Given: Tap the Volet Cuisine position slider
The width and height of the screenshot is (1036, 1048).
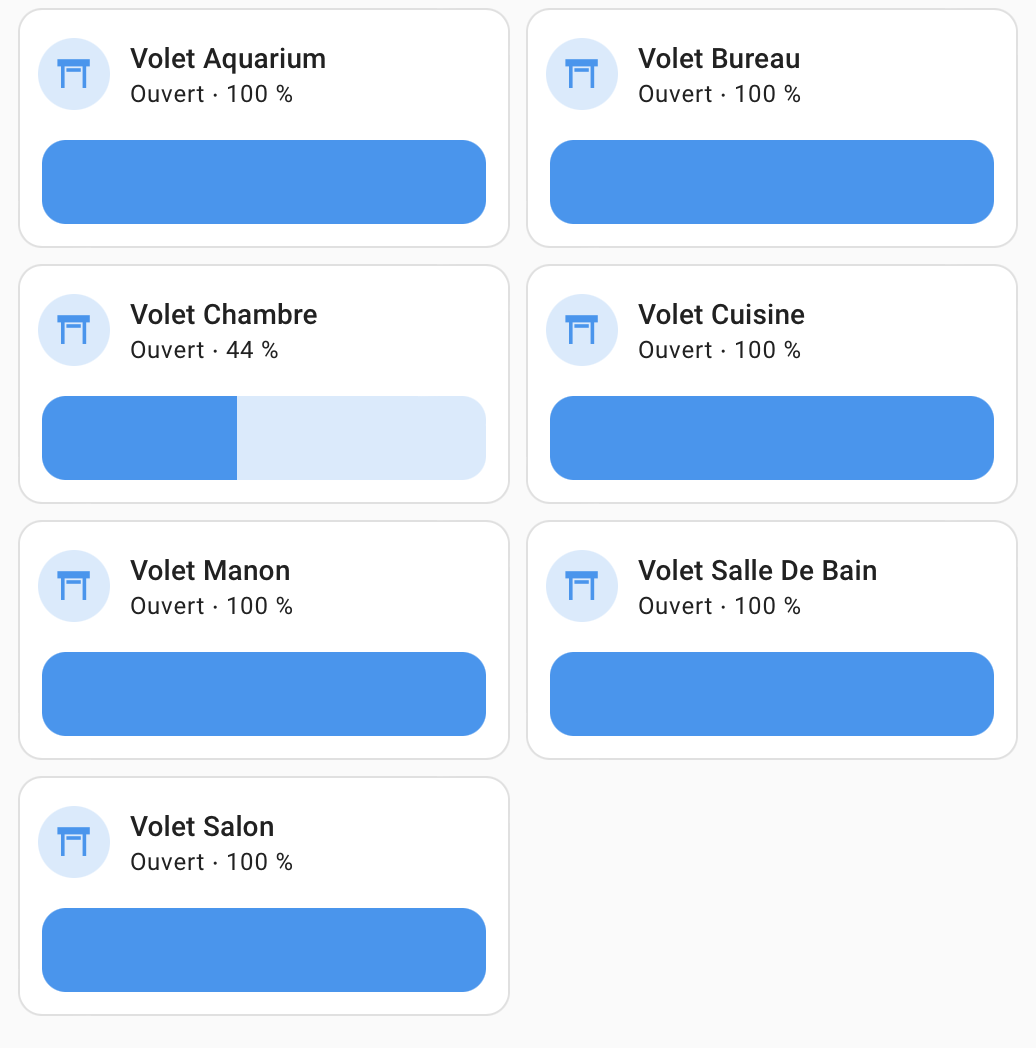Looking at the screenshot, I should (772, 438).
